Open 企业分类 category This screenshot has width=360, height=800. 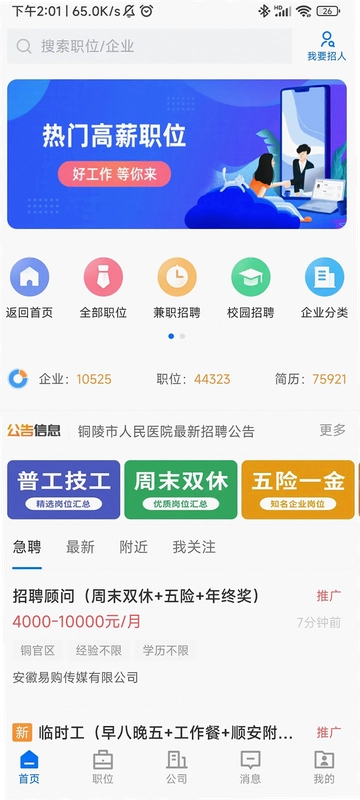click(324, 288)
